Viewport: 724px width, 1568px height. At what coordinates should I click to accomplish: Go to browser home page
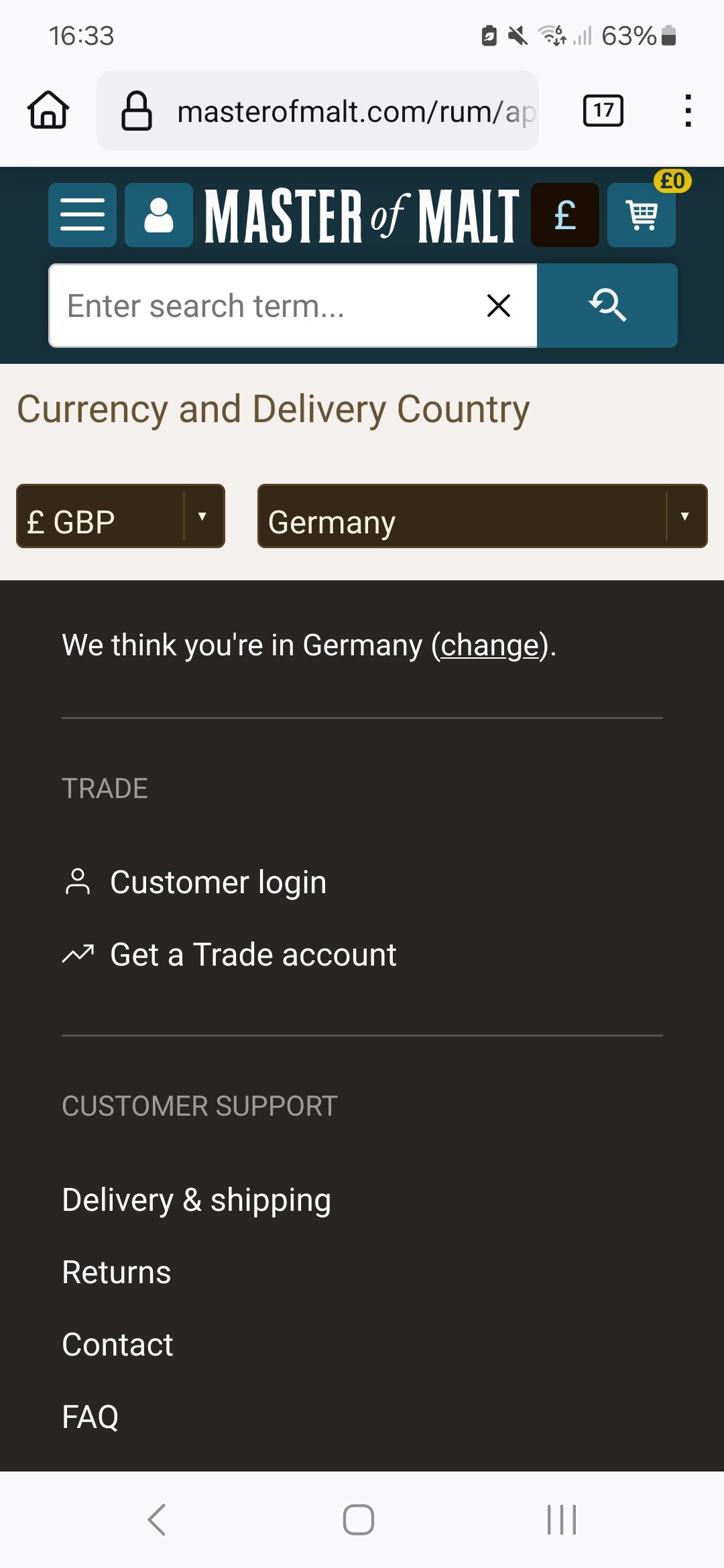(48, 110)
